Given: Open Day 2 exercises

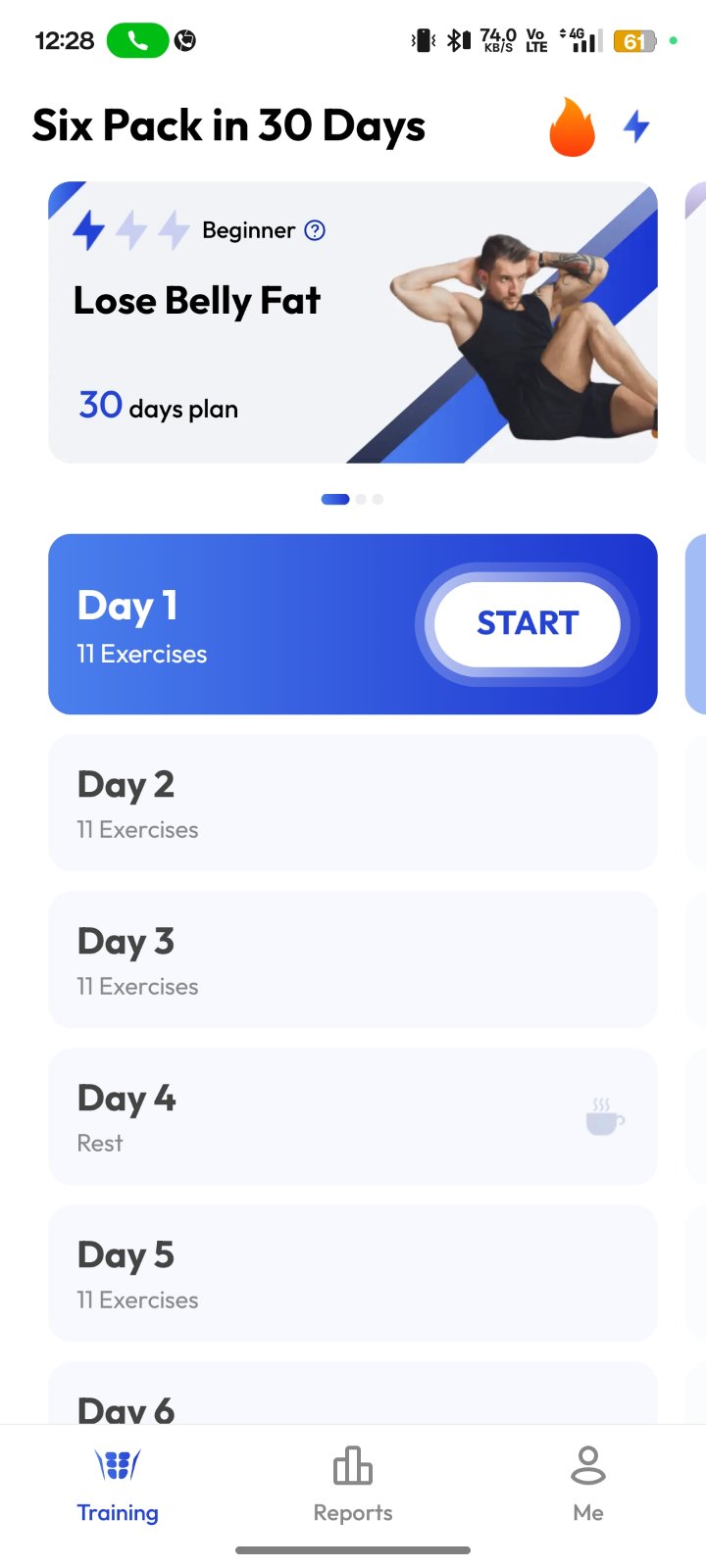Looking at the screenshot, I should (353, 803).
